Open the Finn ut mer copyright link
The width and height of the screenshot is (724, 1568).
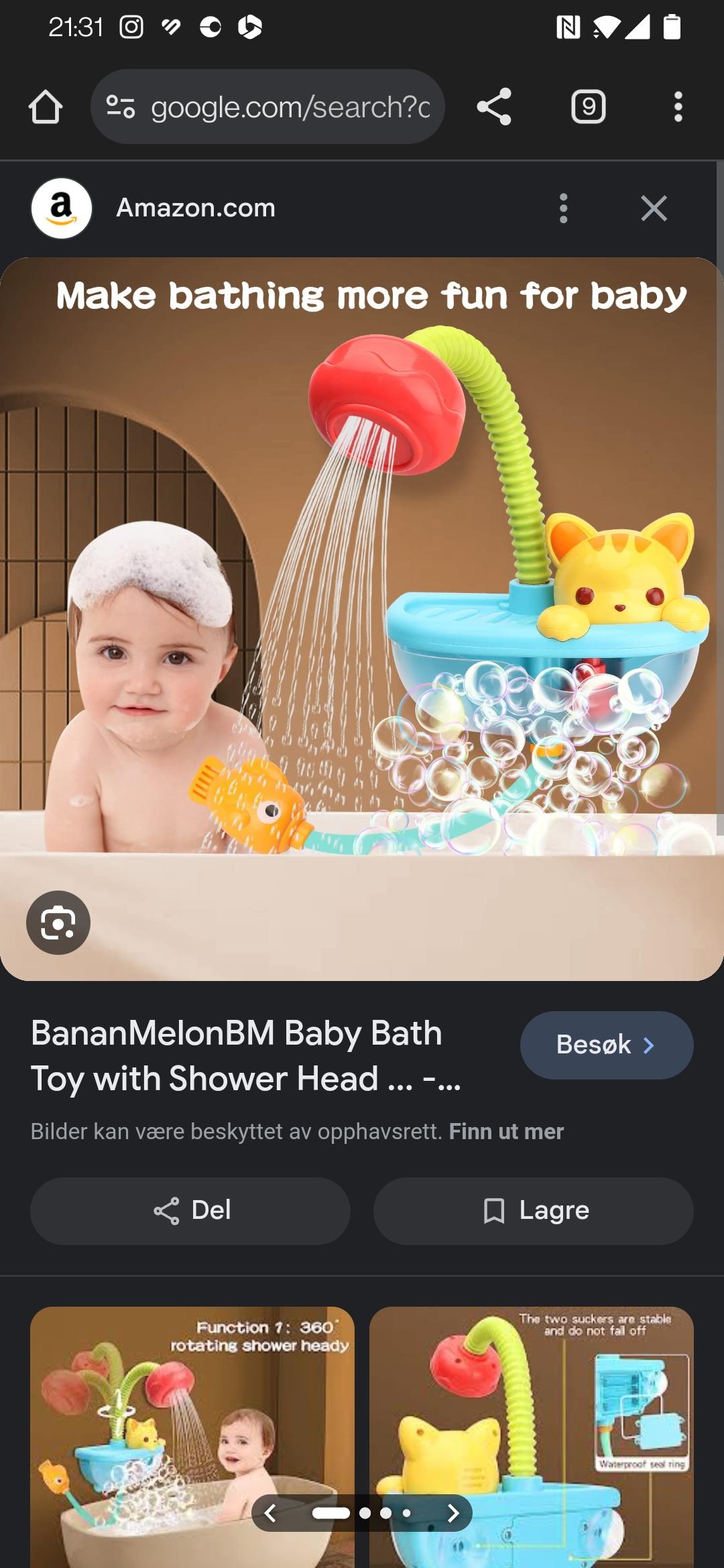coord(506,1131)
